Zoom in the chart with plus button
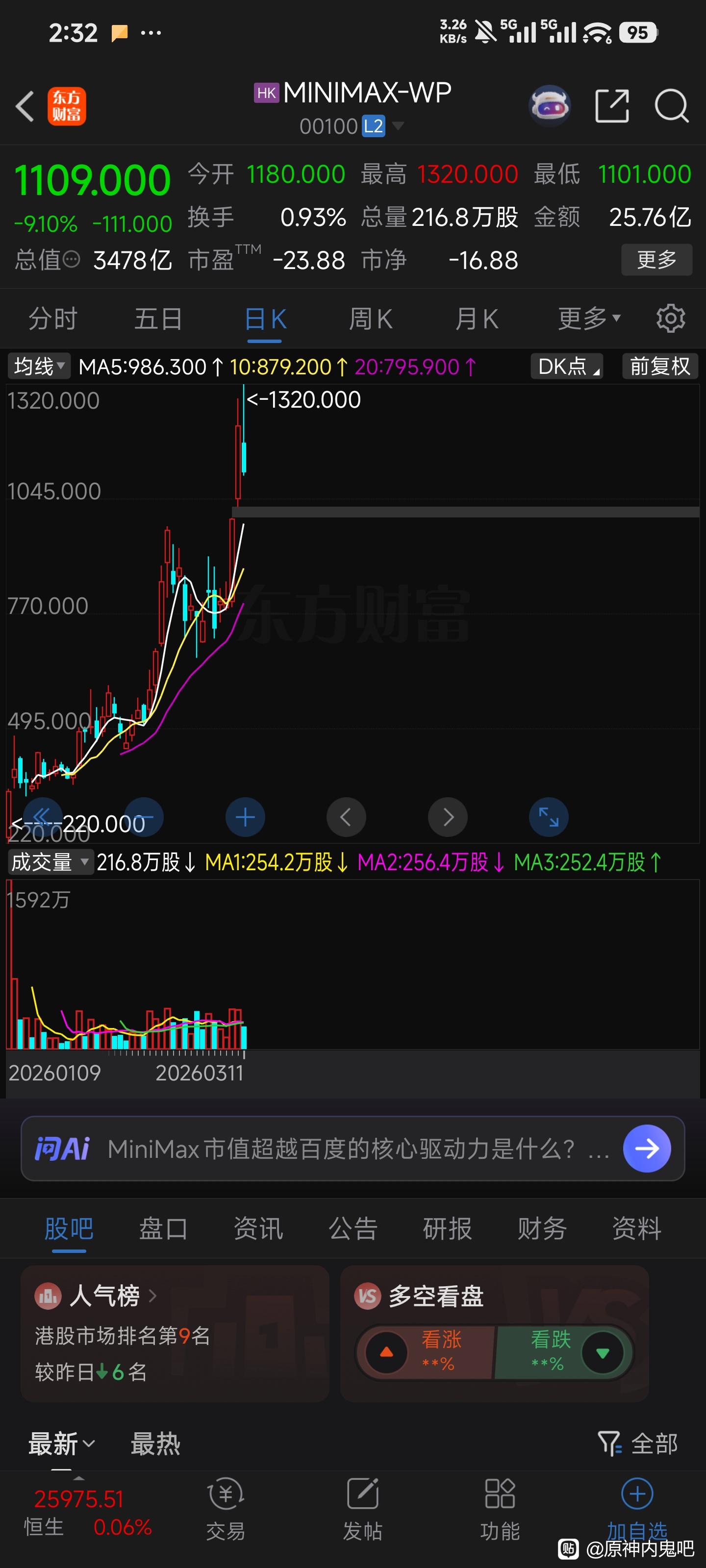 [246, 817]
